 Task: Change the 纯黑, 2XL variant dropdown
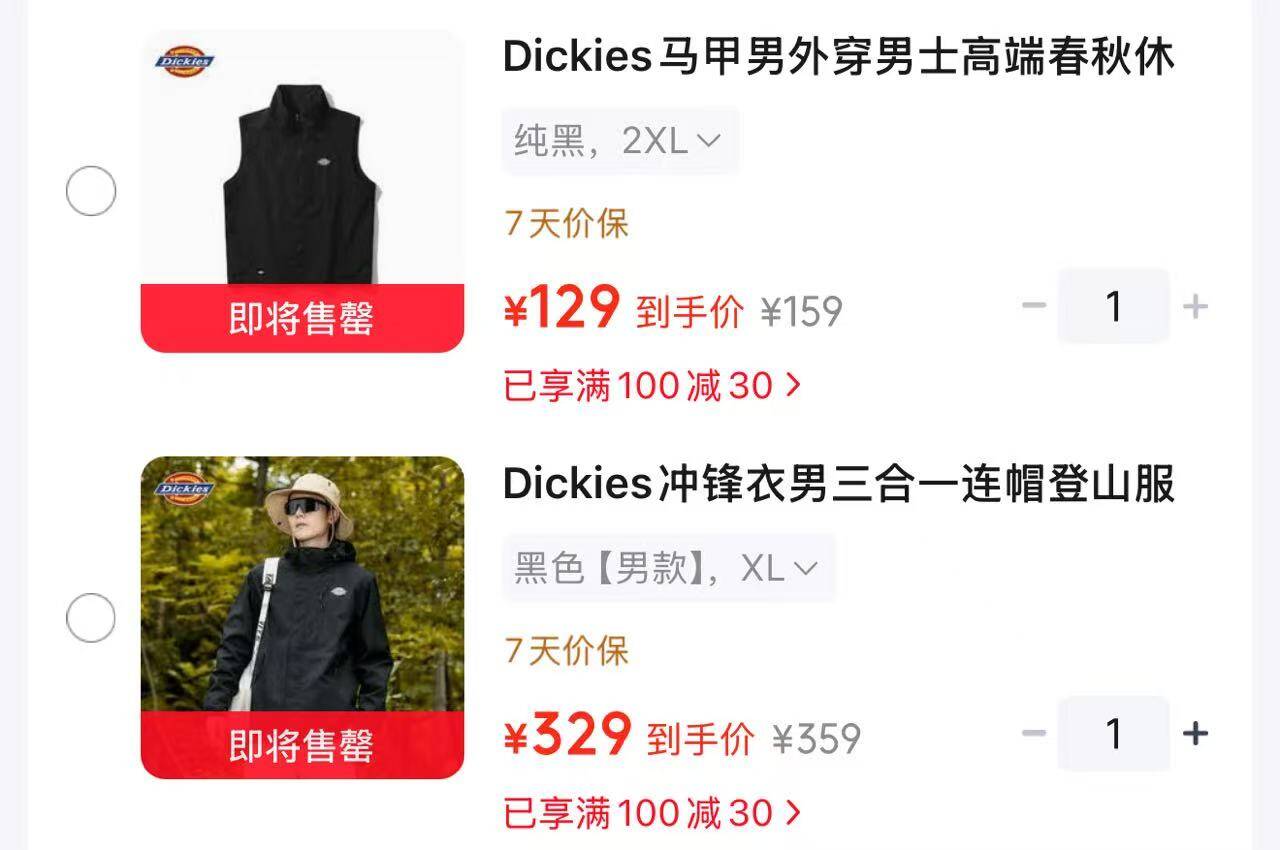(x=619, y=141)
